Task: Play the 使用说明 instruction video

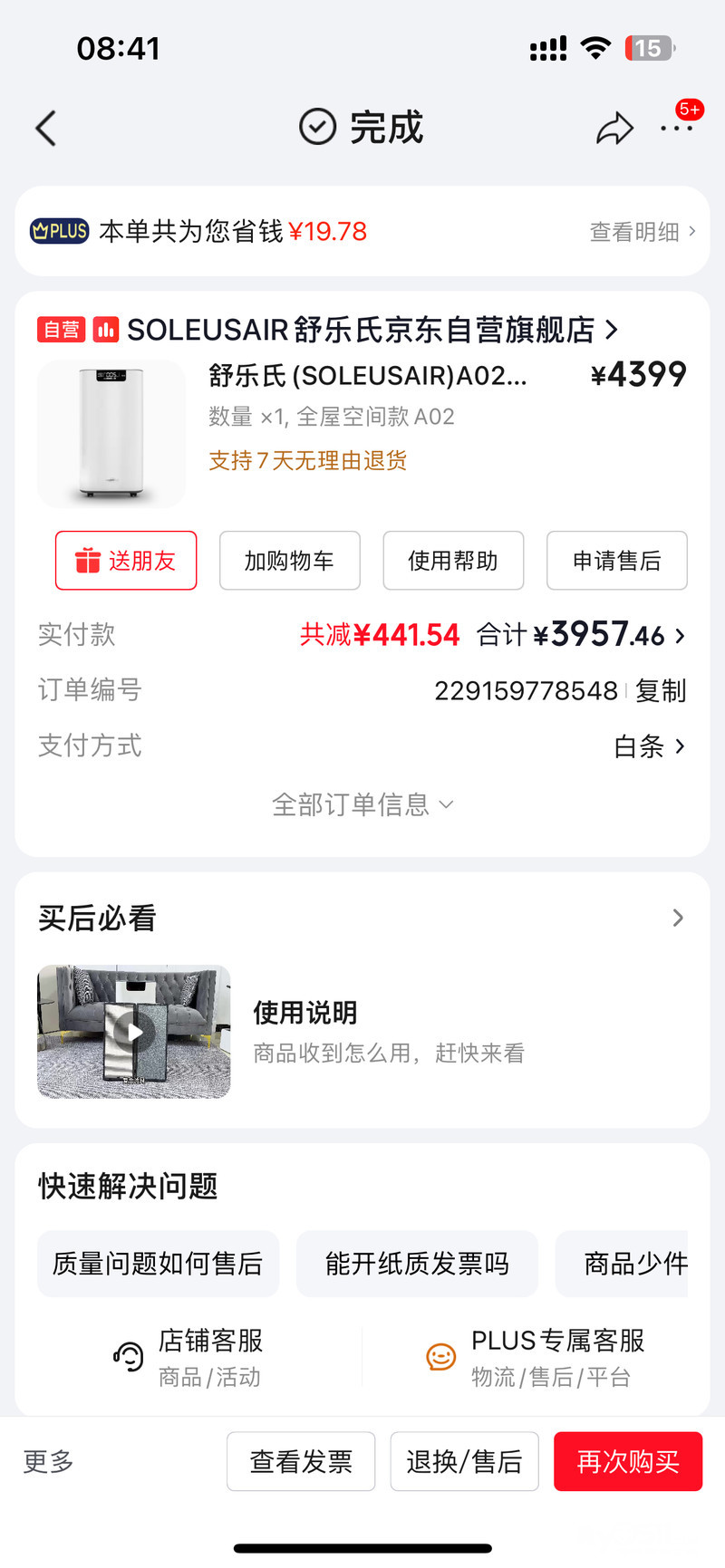Action: 134,1032
